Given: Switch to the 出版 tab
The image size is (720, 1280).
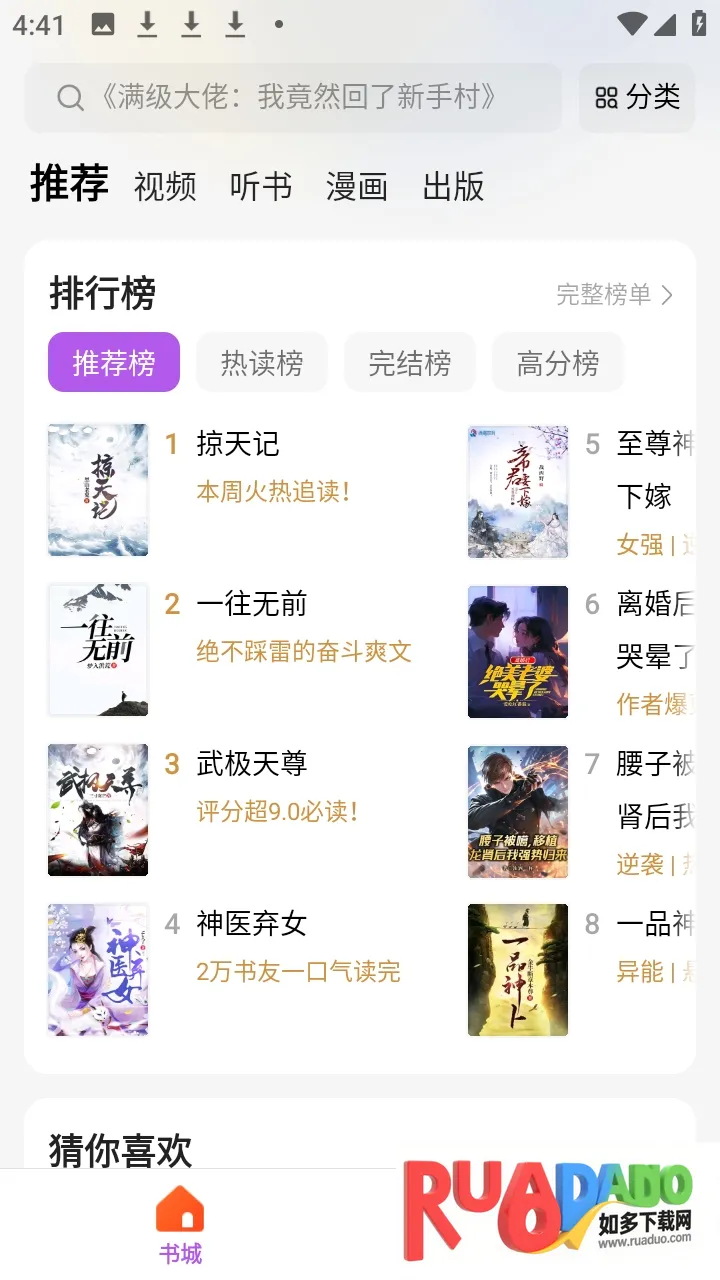Looking at the screenshot, I should click(x=453, y=187).
